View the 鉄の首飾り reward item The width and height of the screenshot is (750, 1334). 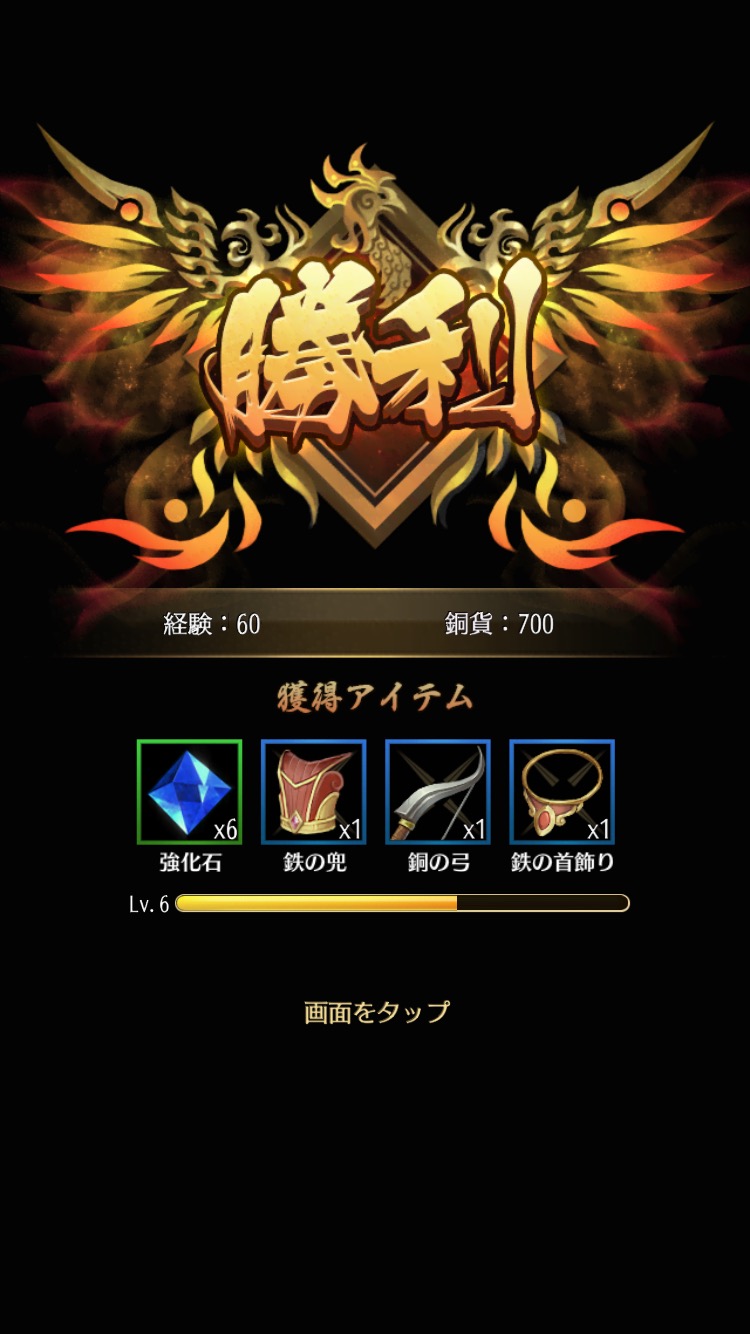point(561,791)
